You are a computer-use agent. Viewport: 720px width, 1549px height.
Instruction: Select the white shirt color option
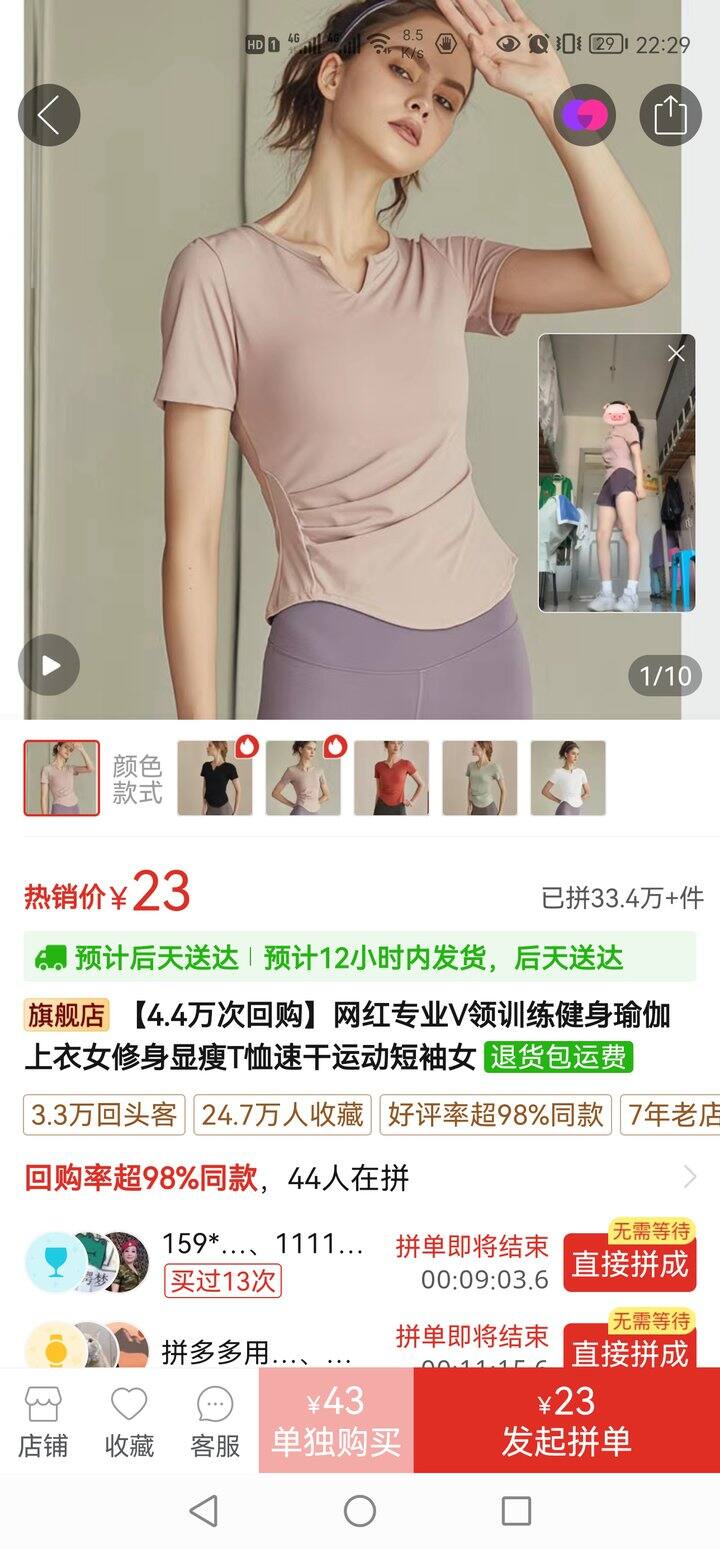click(567, 778)
